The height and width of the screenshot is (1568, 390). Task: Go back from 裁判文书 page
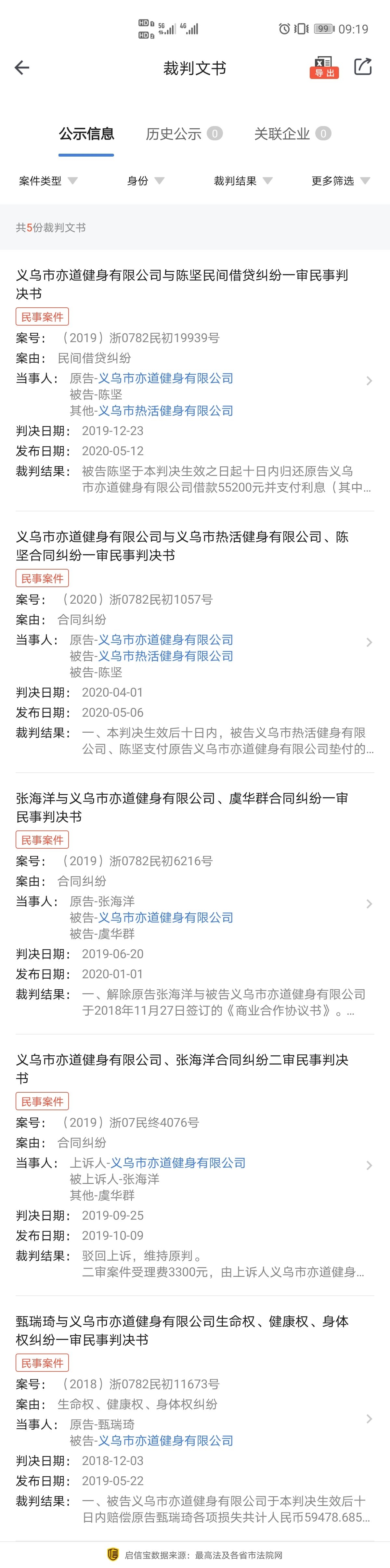click(22, 68)
